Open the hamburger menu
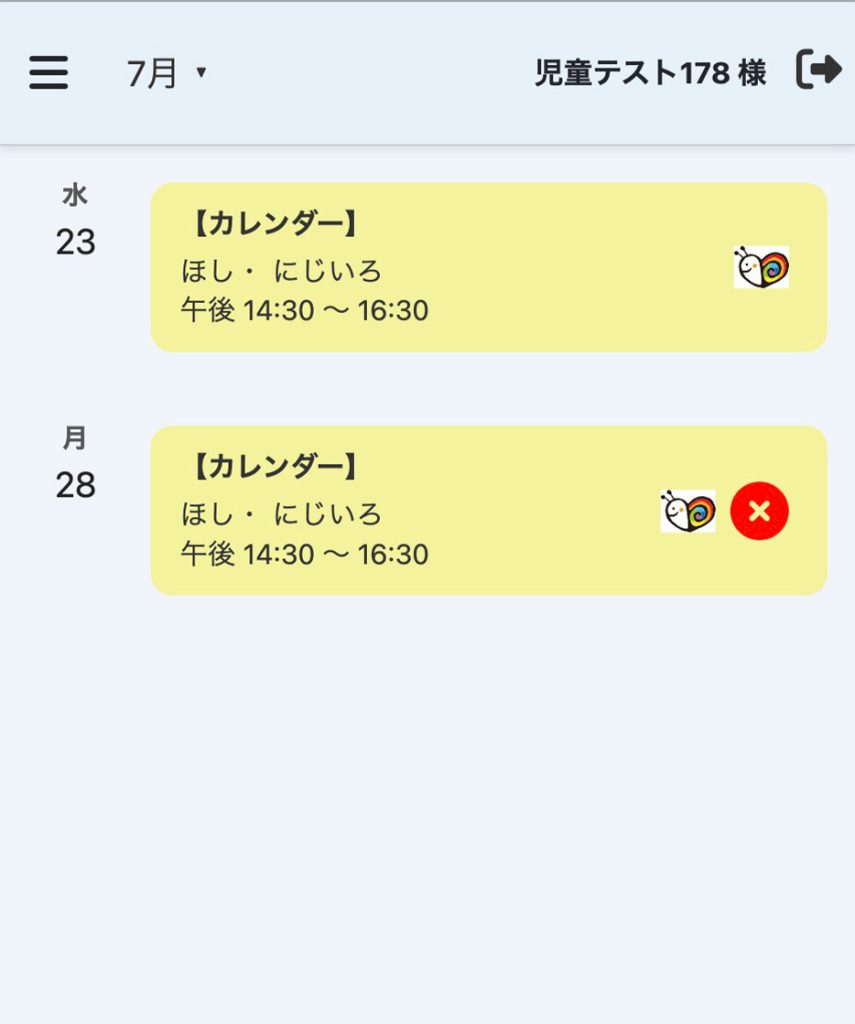 coord(49,73)
